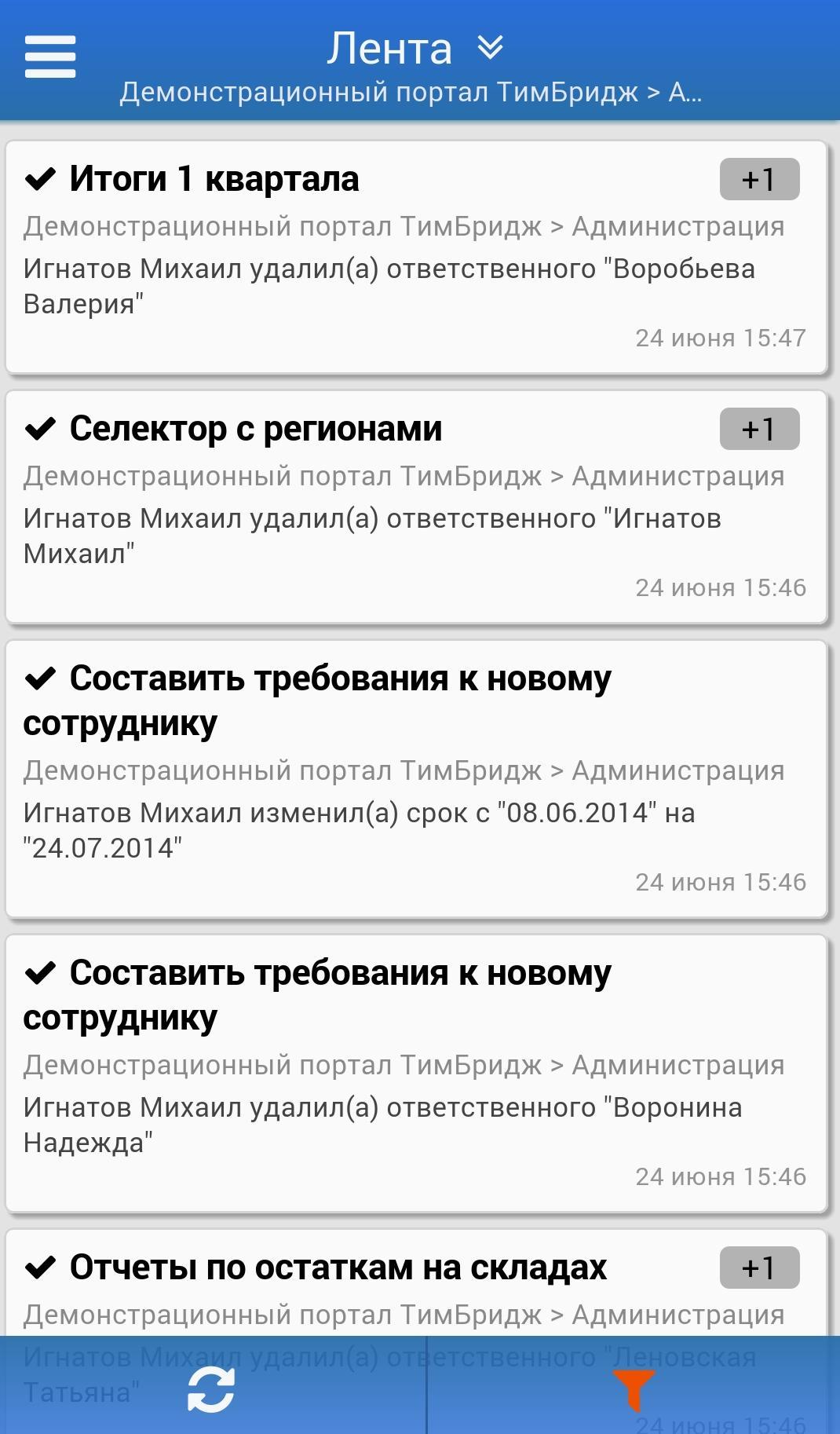Image resolution: width=840 pixels, height=1434 pixels.
Task: Expand the feed selector chevron next to 'Лента'
Action: tap(491, 47)
